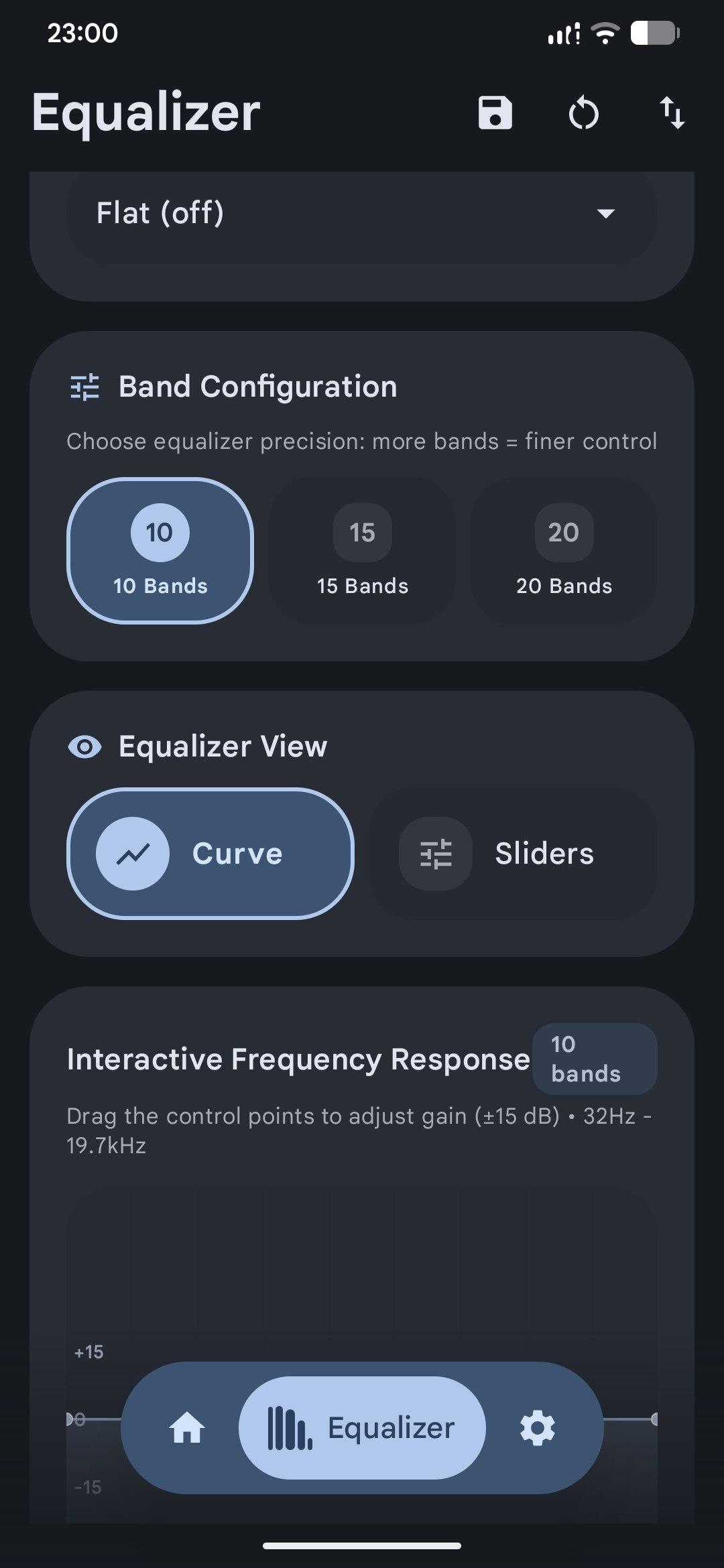The width and height of the screenshot is (724, 1568).
Task: Select the Curve equalizer view
Action: (x=210, y=853)
